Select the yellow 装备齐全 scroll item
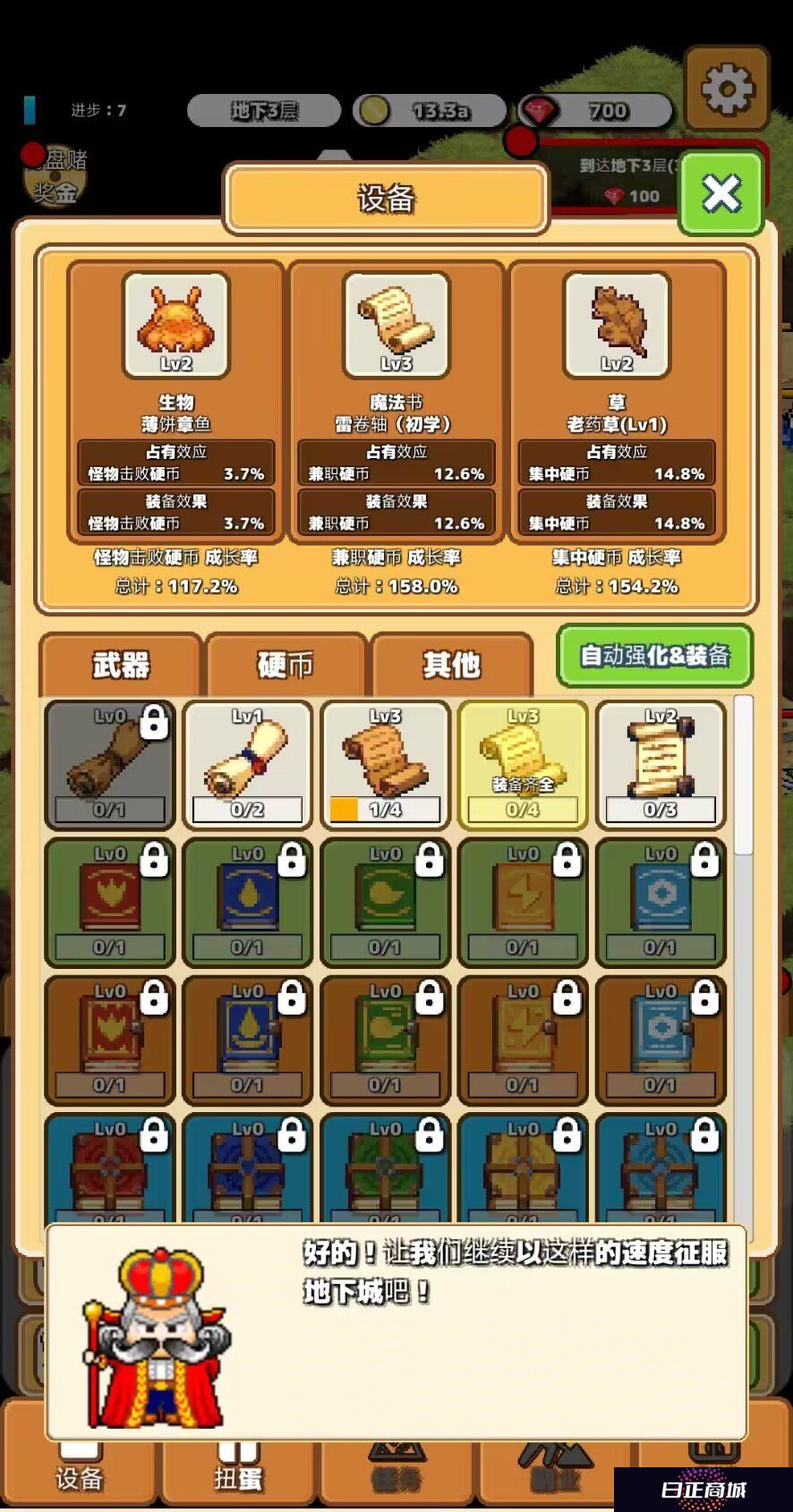The height and width of the screenshot is (1512, 793). [523, 765]
